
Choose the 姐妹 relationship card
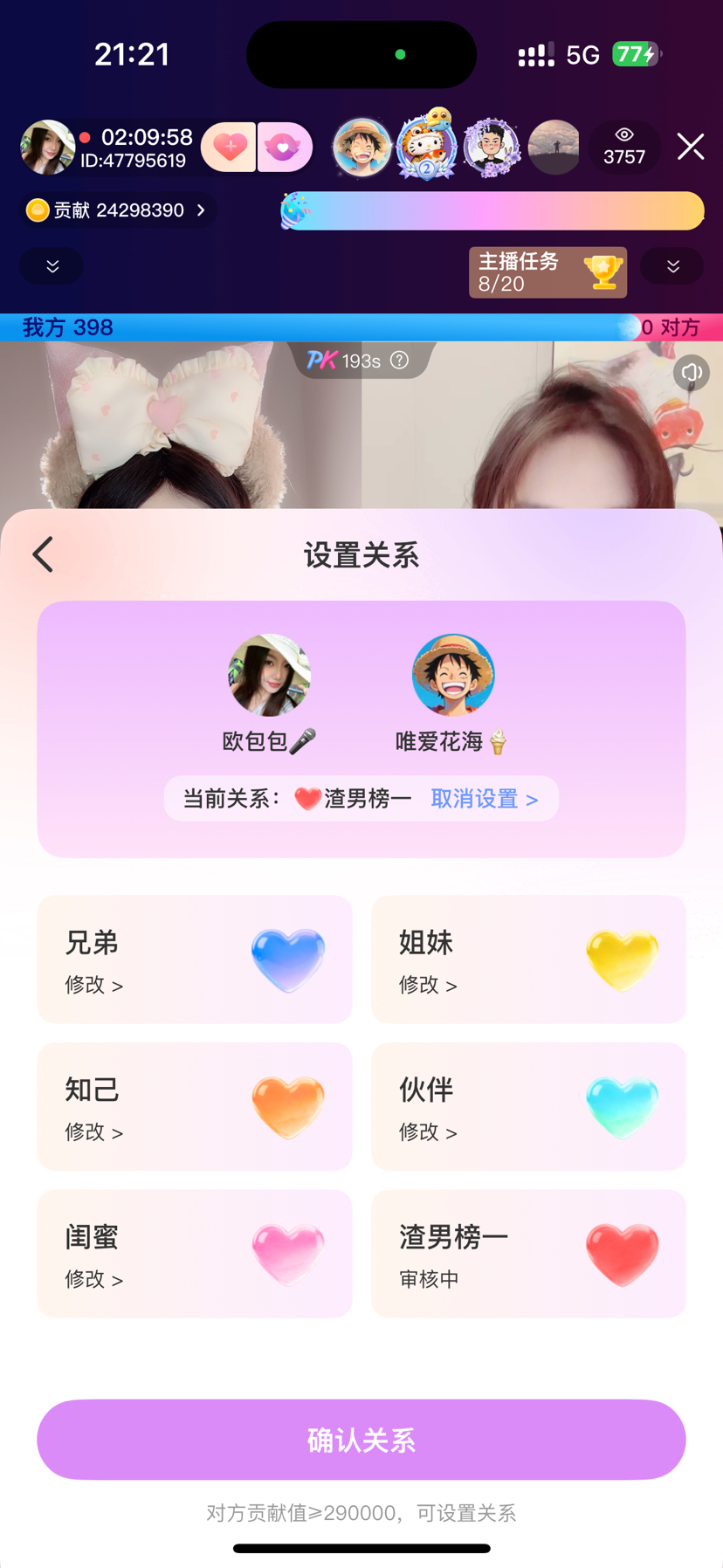coord(528,959)
